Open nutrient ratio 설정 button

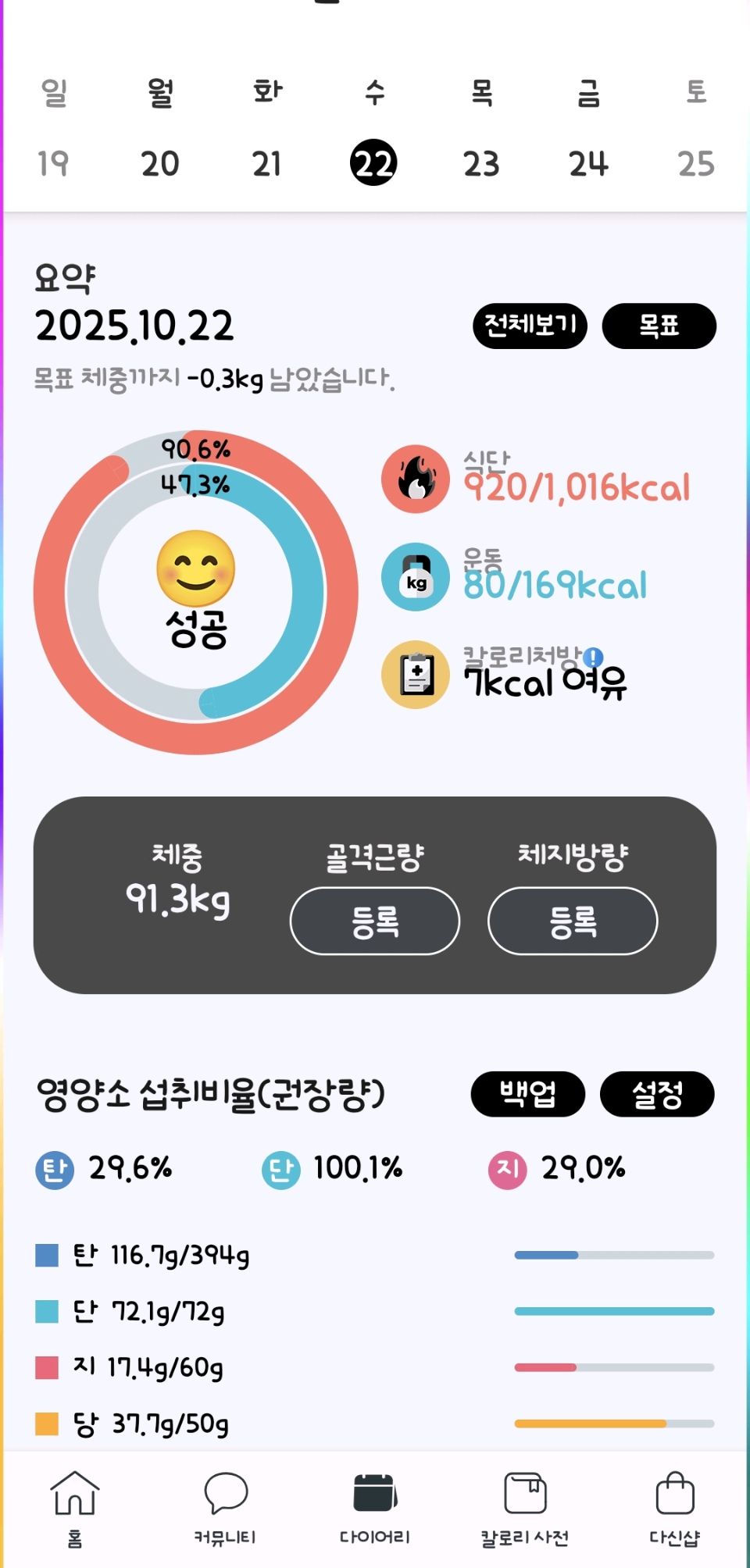tap(657, 1093)
